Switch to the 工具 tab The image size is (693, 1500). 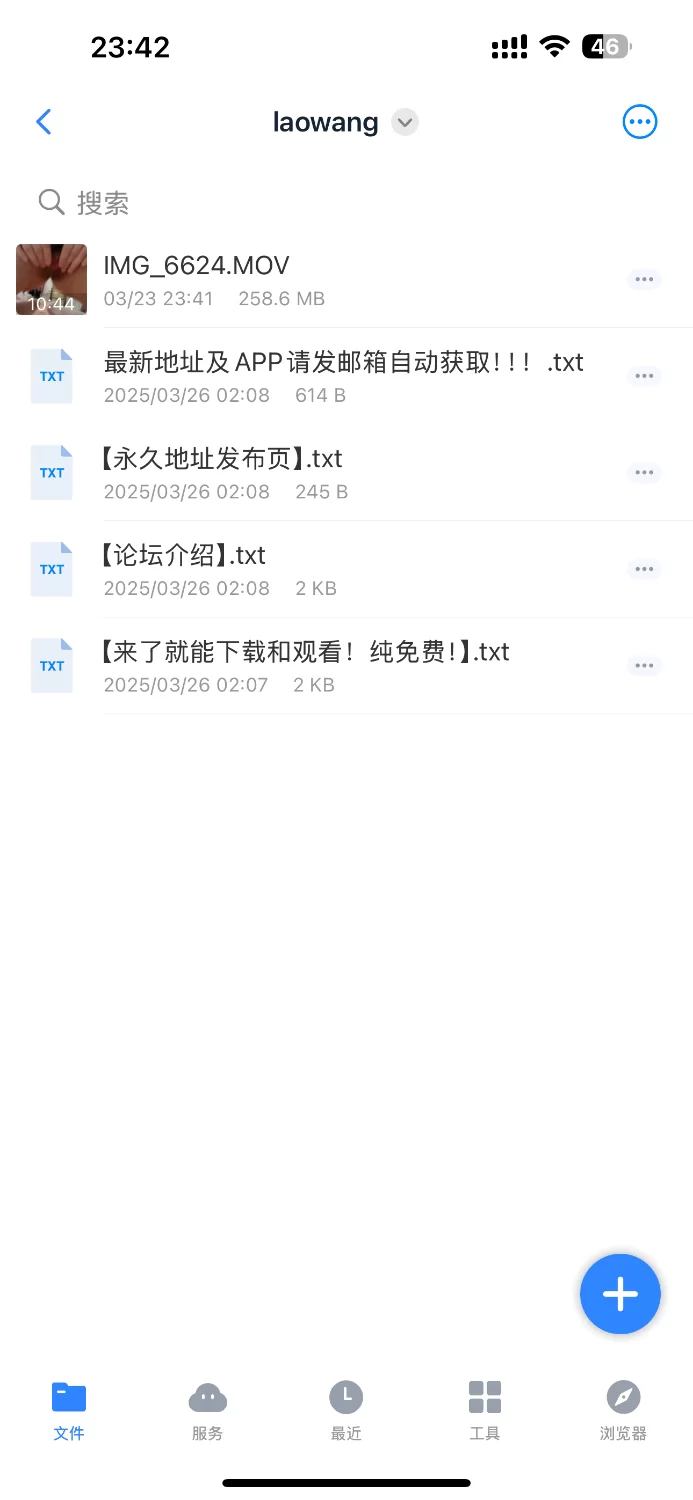[485, 1410]
